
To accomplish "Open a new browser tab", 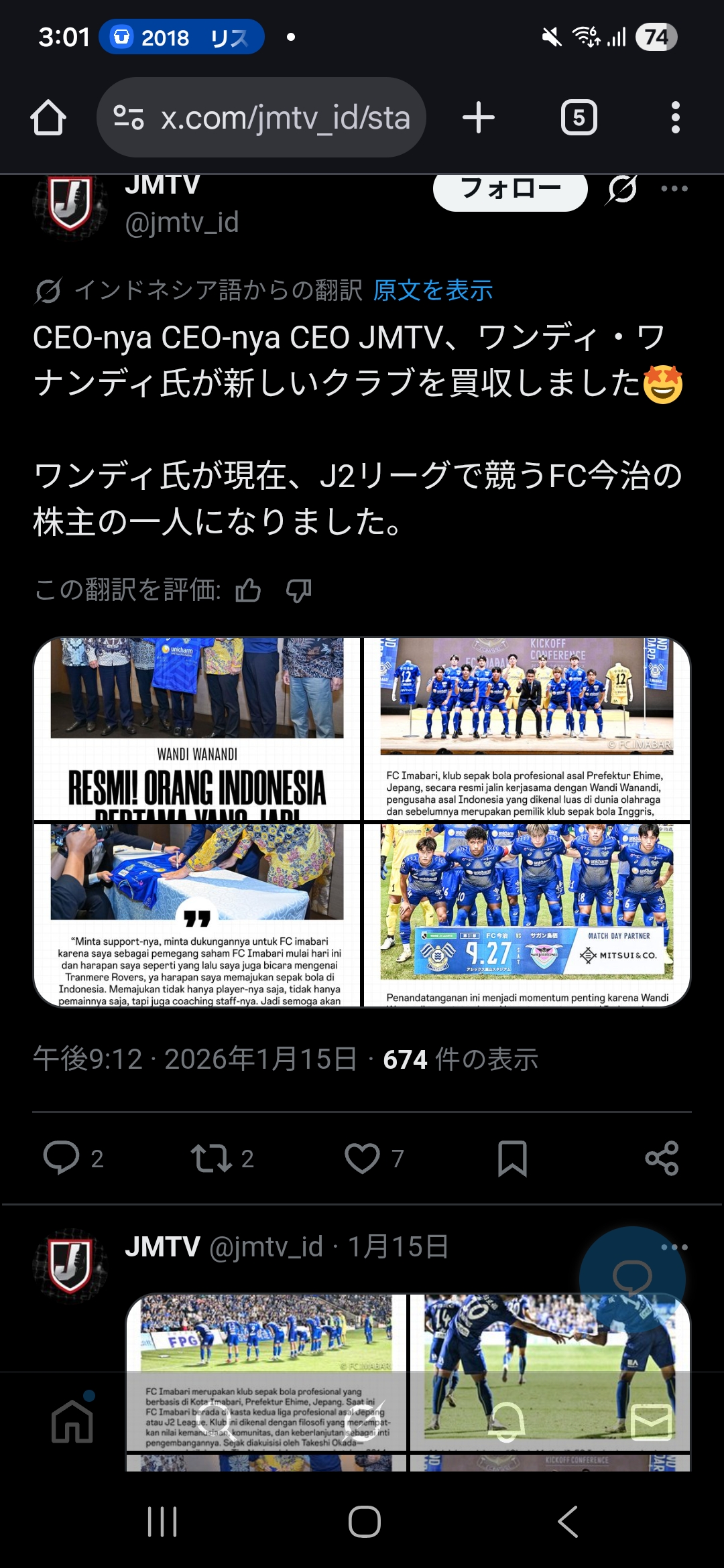I will point(479,118).
